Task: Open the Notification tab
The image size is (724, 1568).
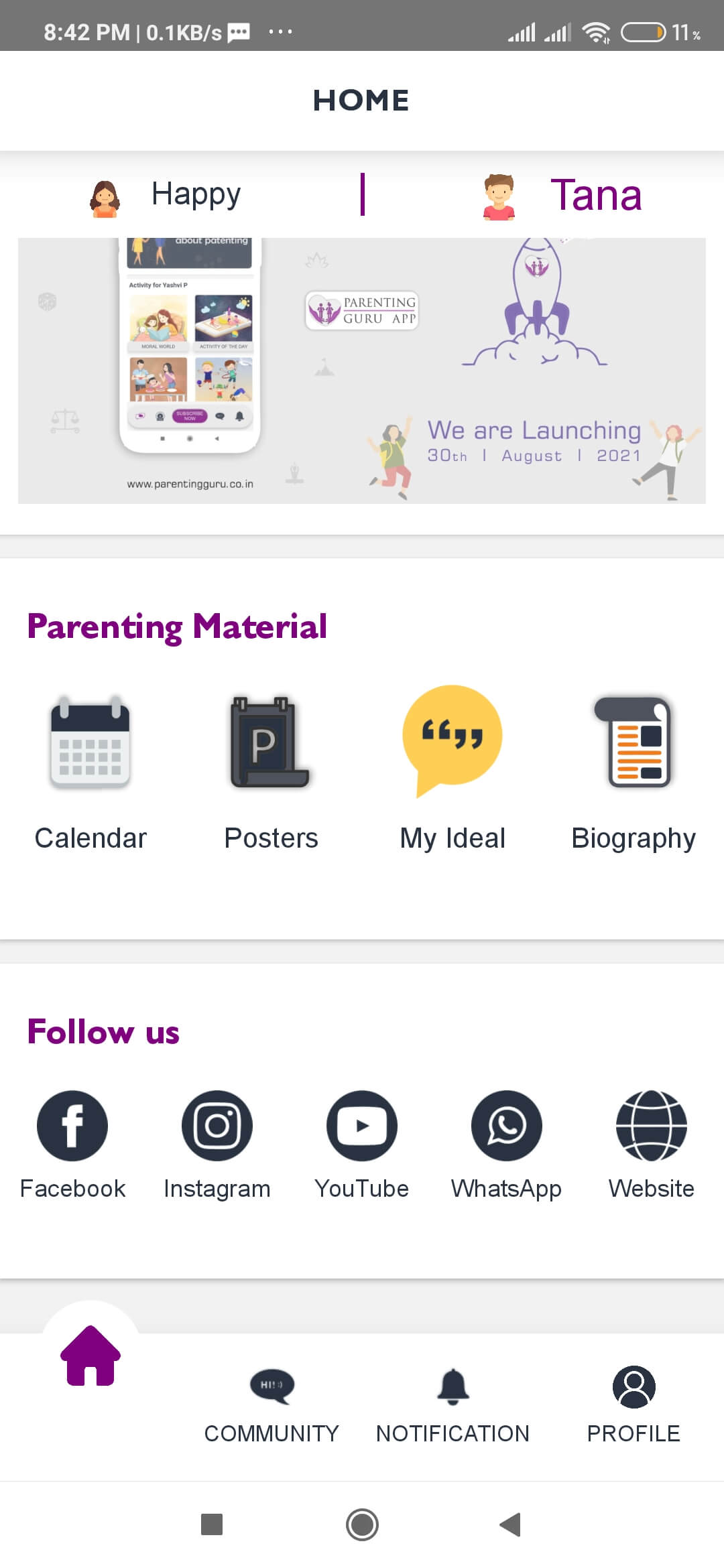Action: [x=452, y=1404]
